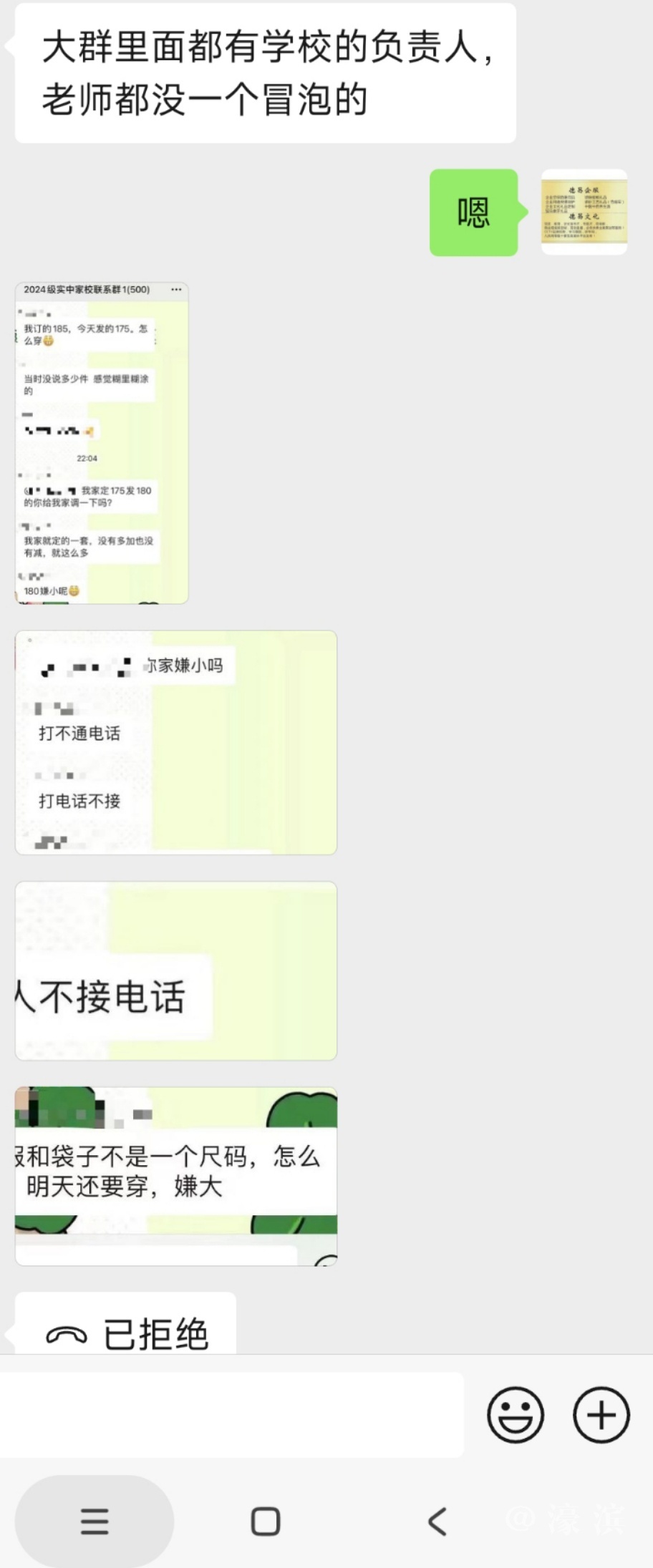Viewport: 653px width, 1568px height.
Task: Open the plus attachment menu
Action: click(x=601, y=1414)
